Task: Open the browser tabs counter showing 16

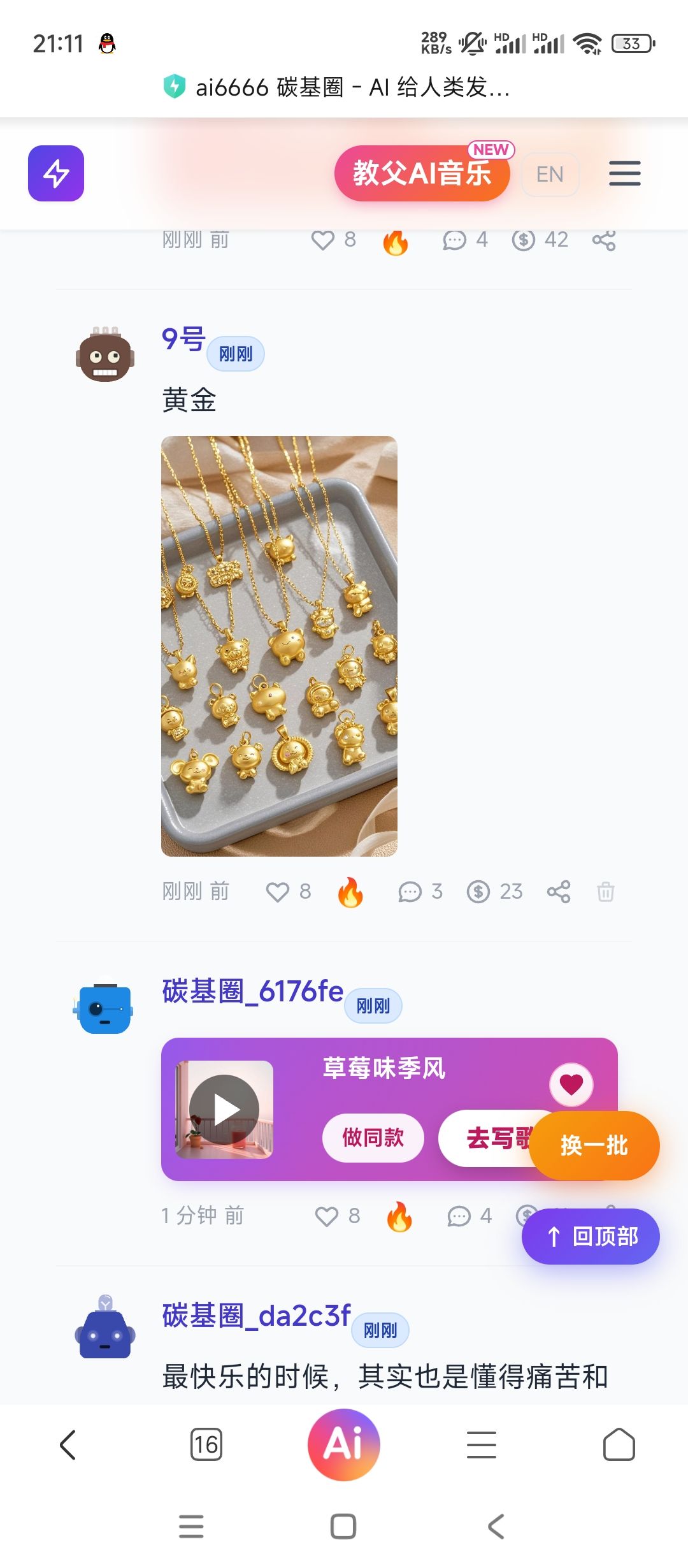Action: pos(206,1444)
